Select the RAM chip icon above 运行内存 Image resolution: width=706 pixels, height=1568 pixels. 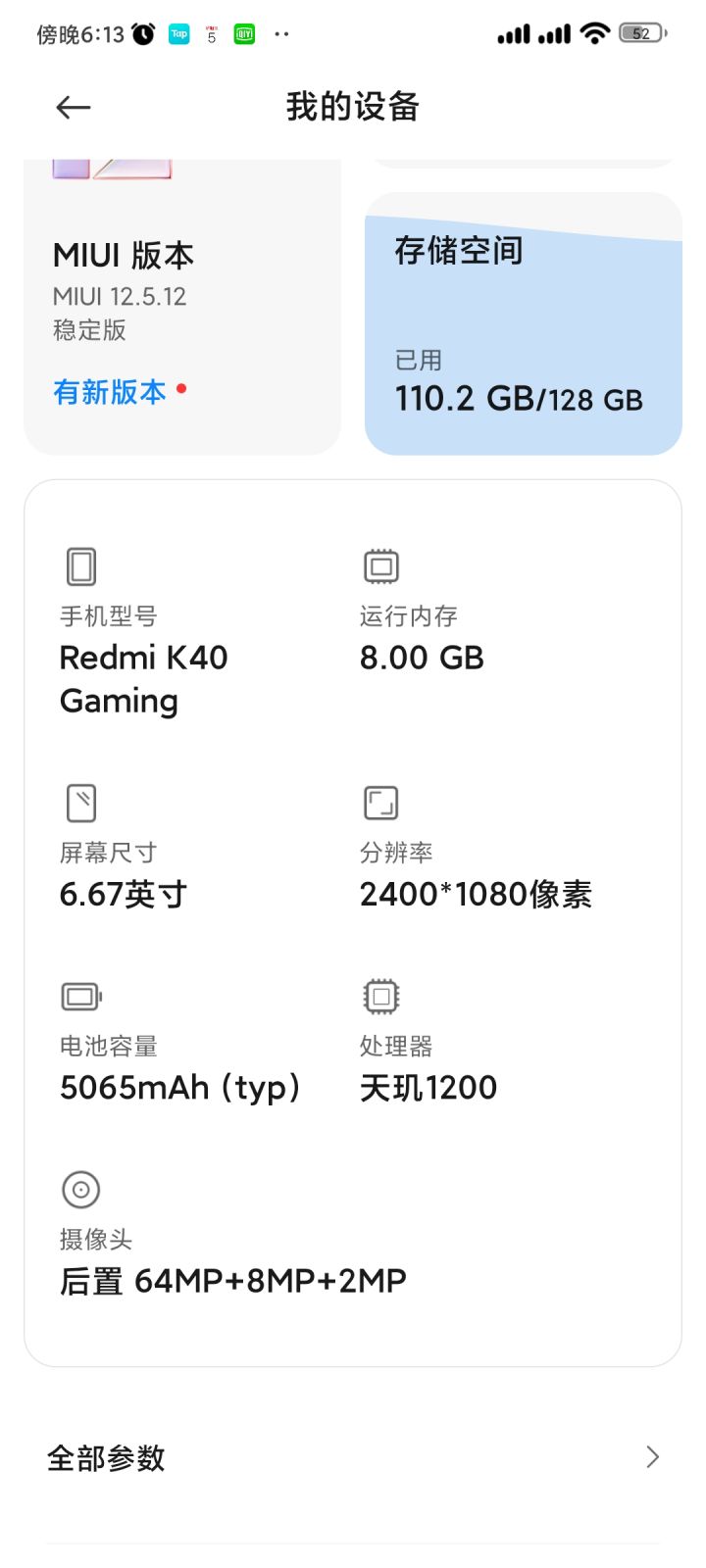click(x=379, y=565)
